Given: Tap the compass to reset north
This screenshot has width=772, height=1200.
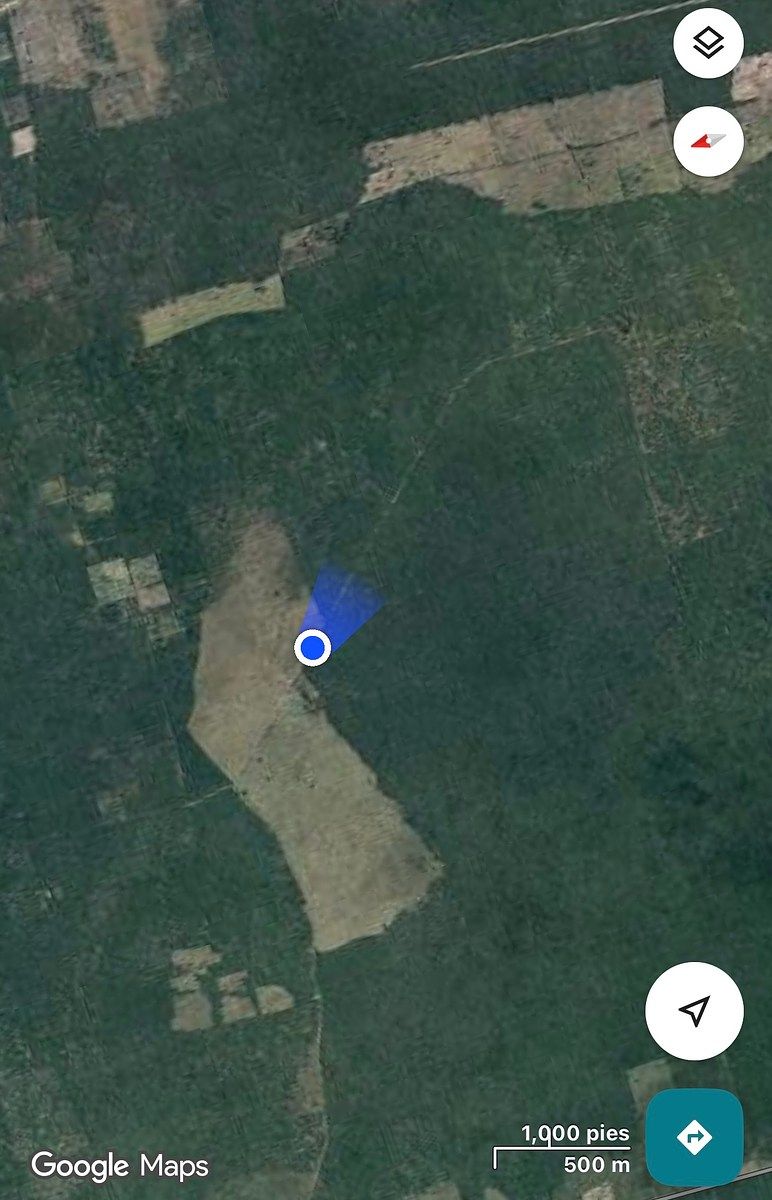Looking at the screenshot, I should (708, 141).
